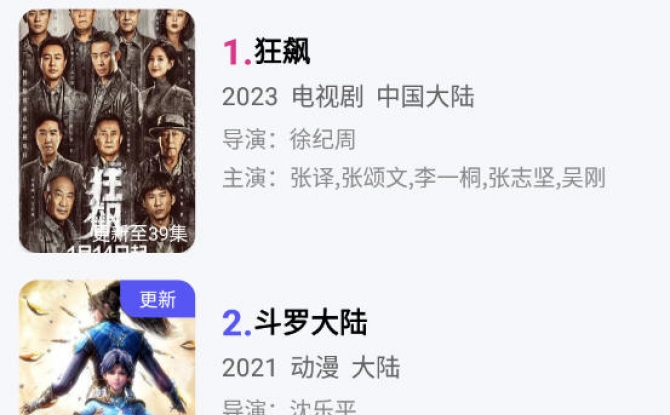Open the 斗罗大陆 ranking entry
This screenshot has height=415, width=670.
310,322
